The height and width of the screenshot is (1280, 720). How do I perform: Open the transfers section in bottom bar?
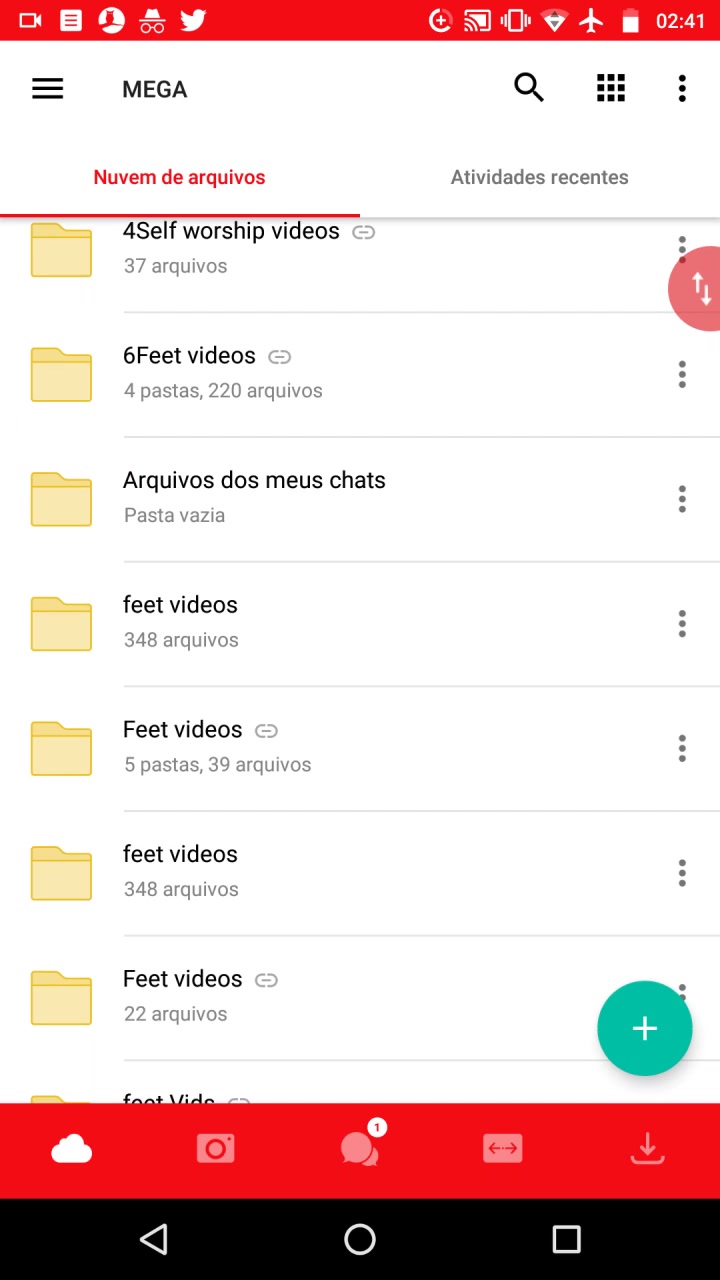(502, 1149)
